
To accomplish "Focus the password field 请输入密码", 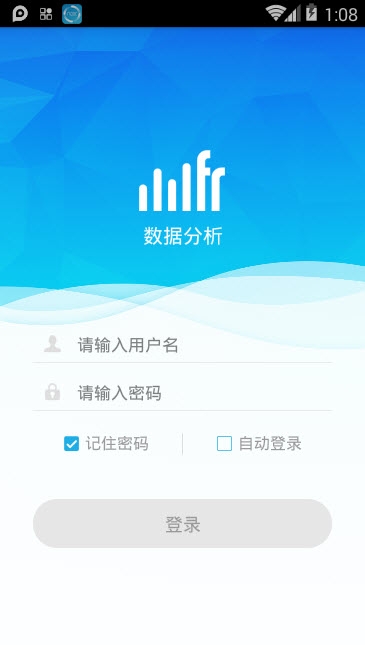I will click(x=182, y=393).
